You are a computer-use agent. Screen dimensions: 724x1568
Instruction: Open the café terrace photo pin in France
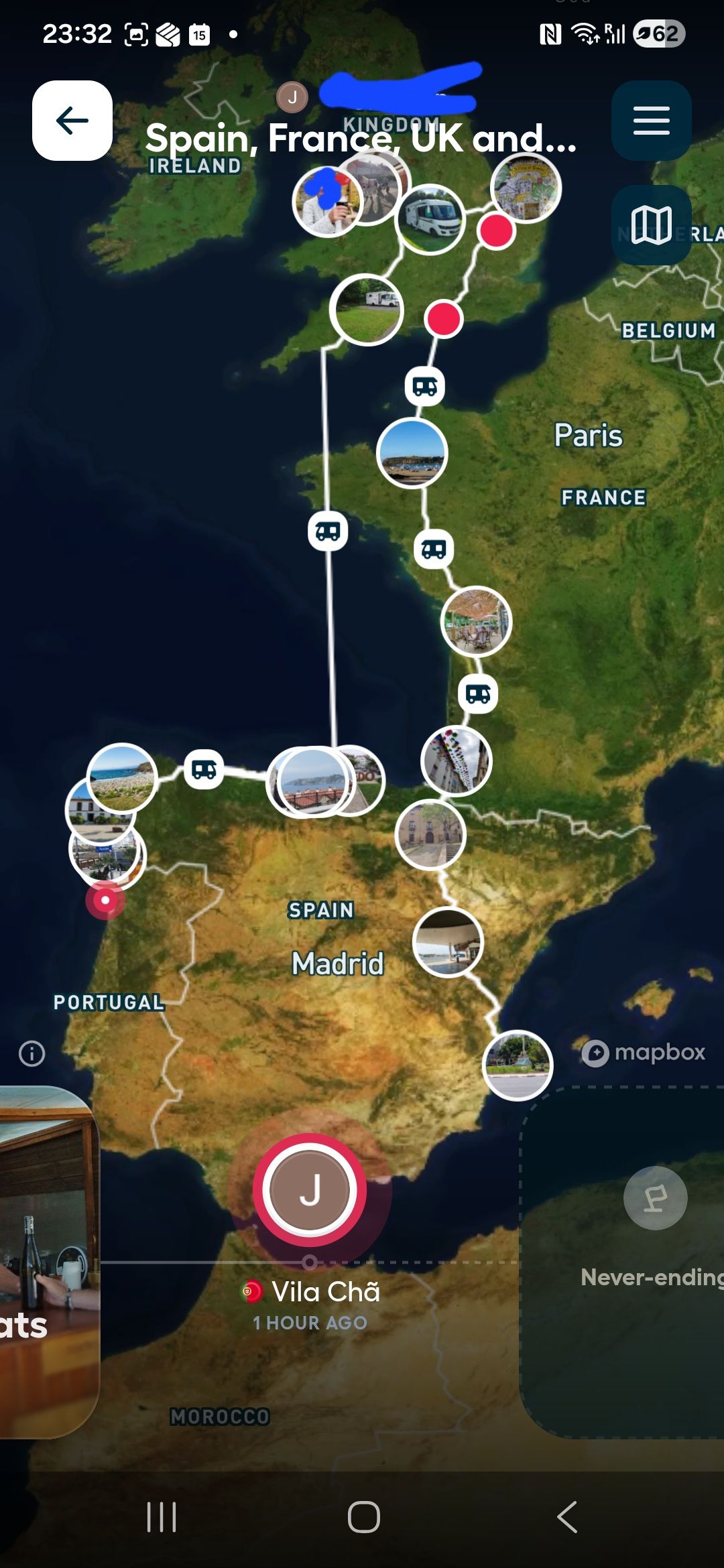coord(476,621)
